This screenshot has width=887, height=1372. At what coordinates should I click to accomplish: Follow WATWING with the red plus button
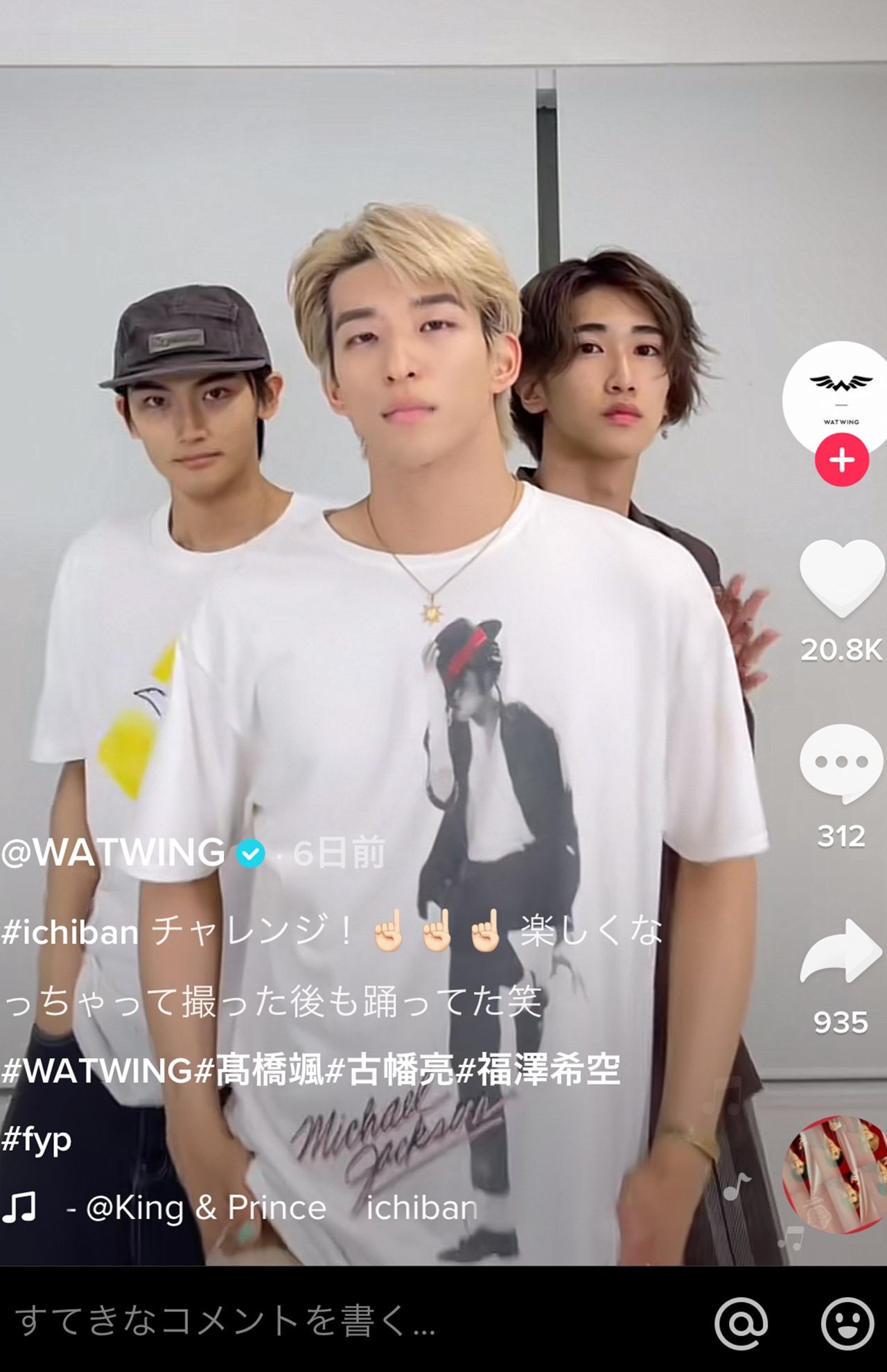[x=841, y=459]
